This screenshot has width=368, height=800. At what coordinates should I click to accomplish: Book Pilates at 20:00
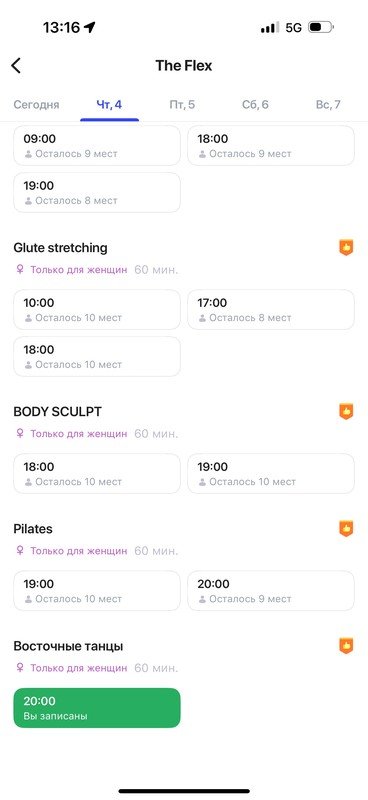[271, 591]
